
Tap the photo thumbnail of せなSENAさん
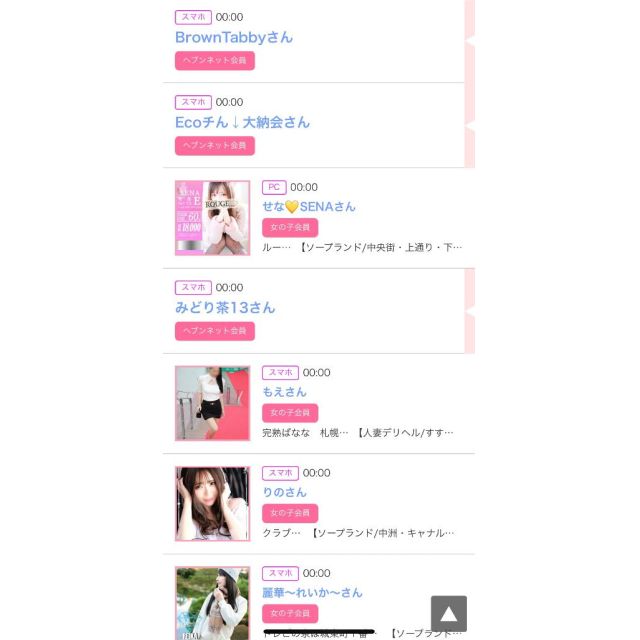click(x=212, y=218)
